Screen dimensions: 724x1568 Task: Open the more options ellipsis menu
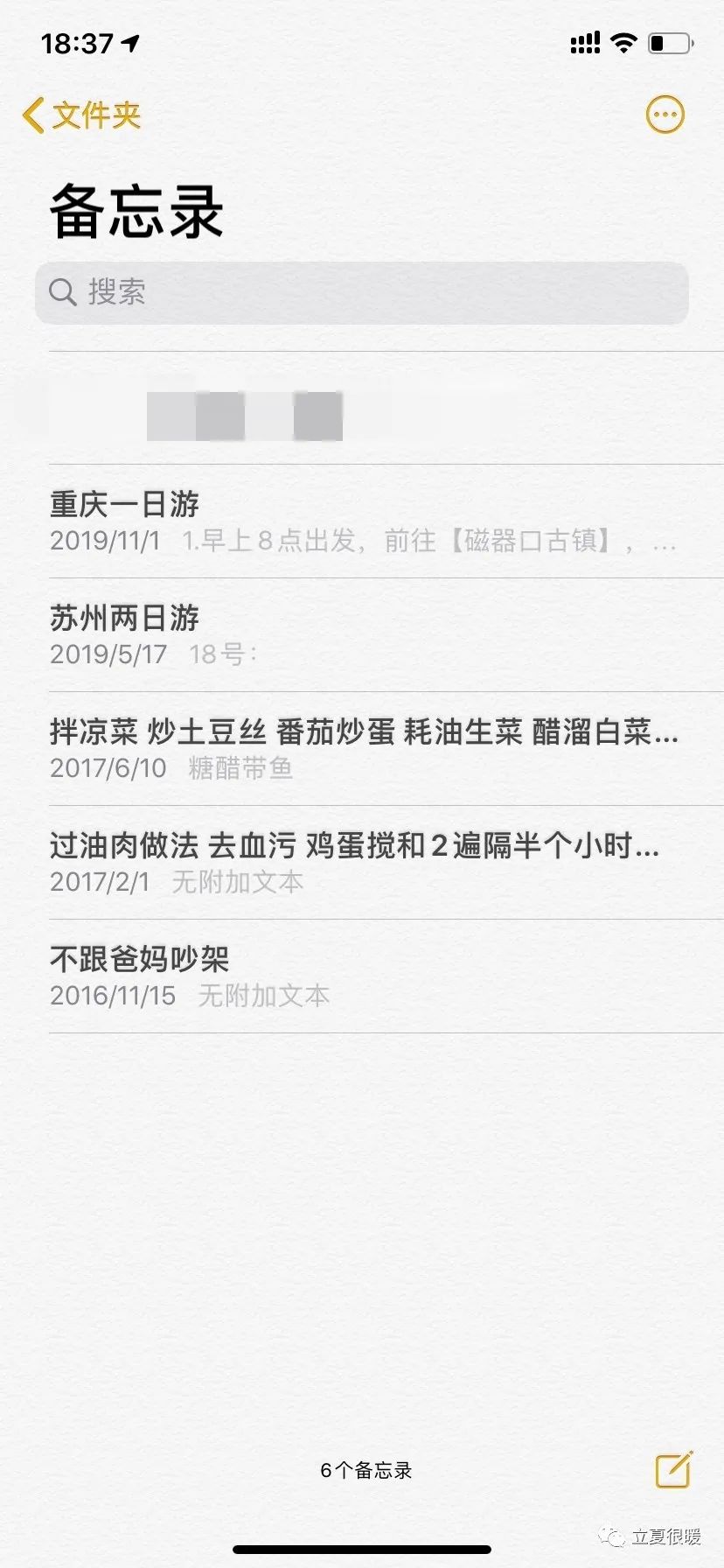665,115
